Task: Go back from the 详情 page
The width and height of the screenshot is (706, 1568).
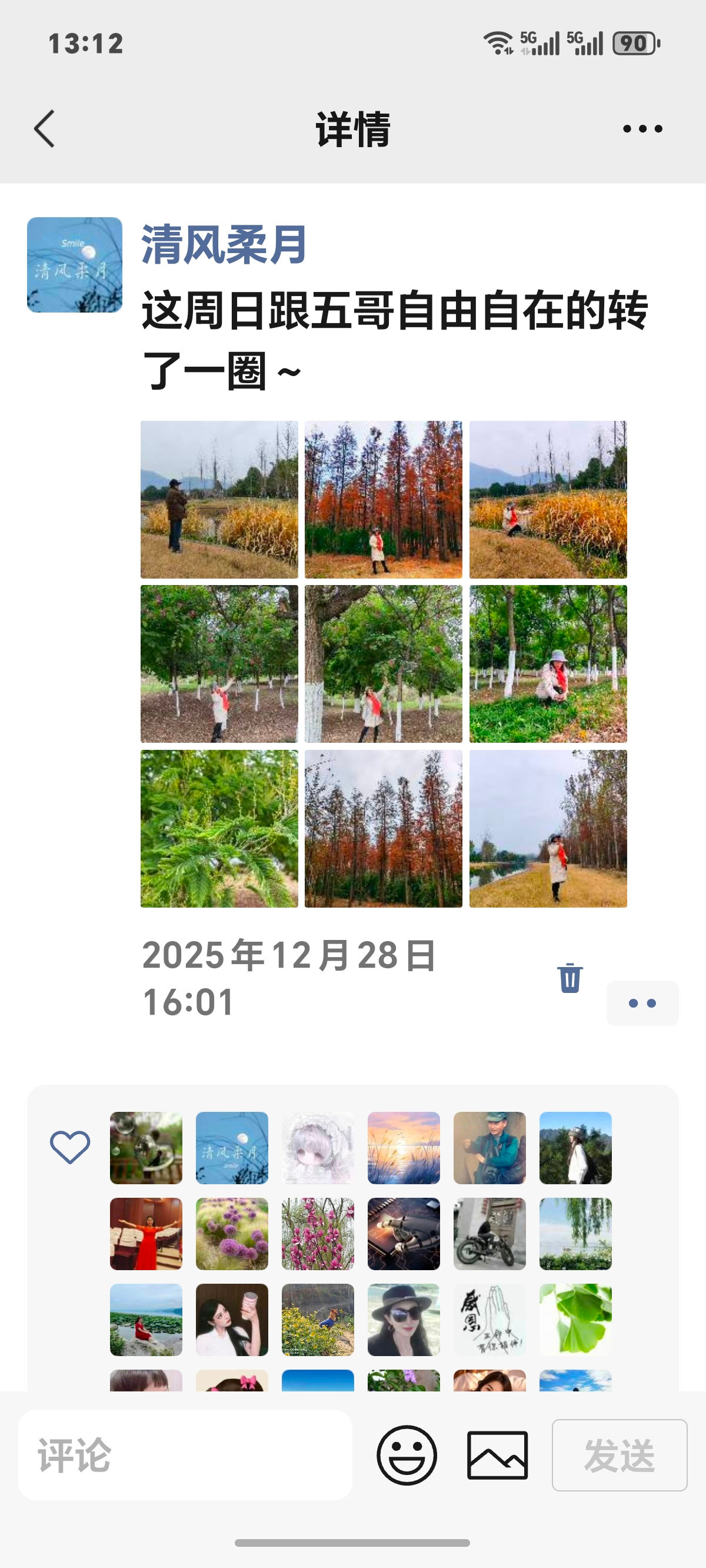Action: 45,128
